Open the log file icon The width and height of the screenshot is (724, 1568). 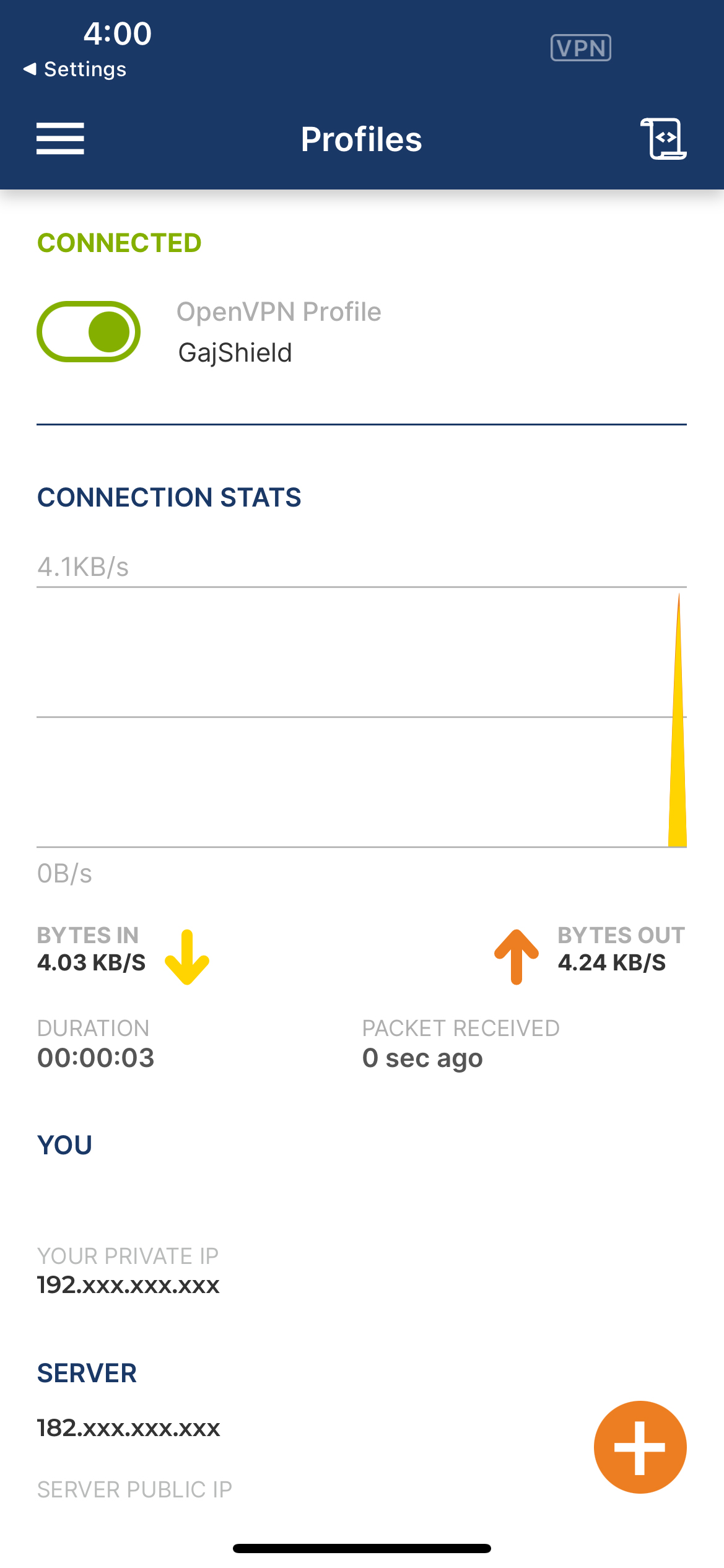pyautogui.click(x=663, y=139)
